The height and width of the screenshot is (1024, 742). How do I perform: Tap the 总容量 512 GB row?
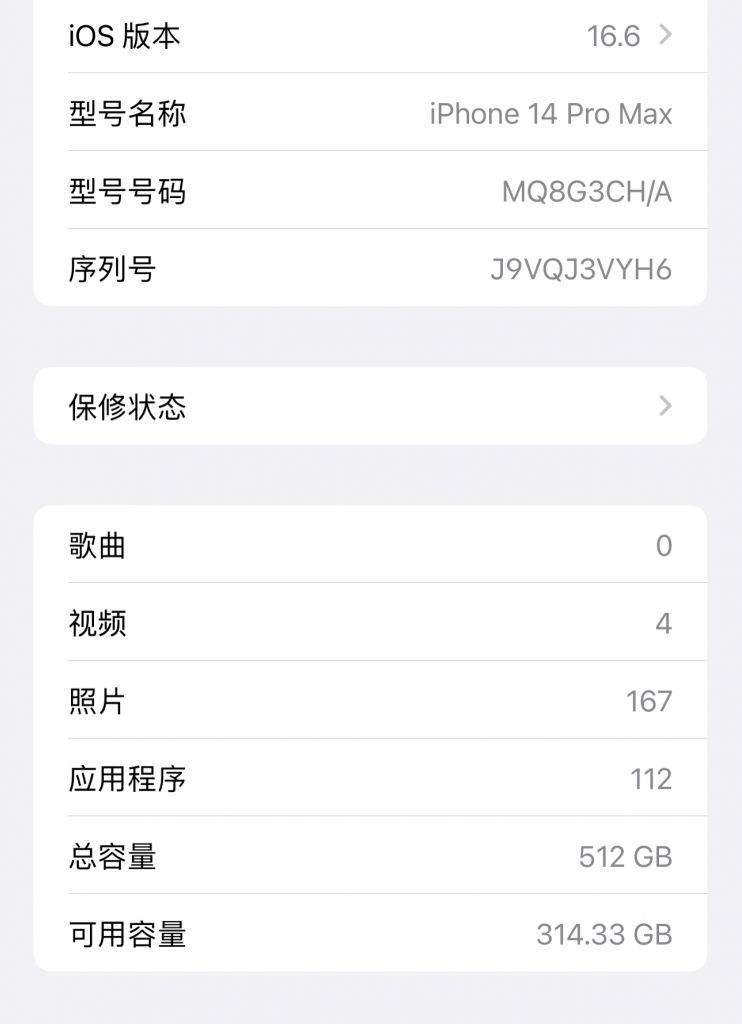(x=370, y=857)
